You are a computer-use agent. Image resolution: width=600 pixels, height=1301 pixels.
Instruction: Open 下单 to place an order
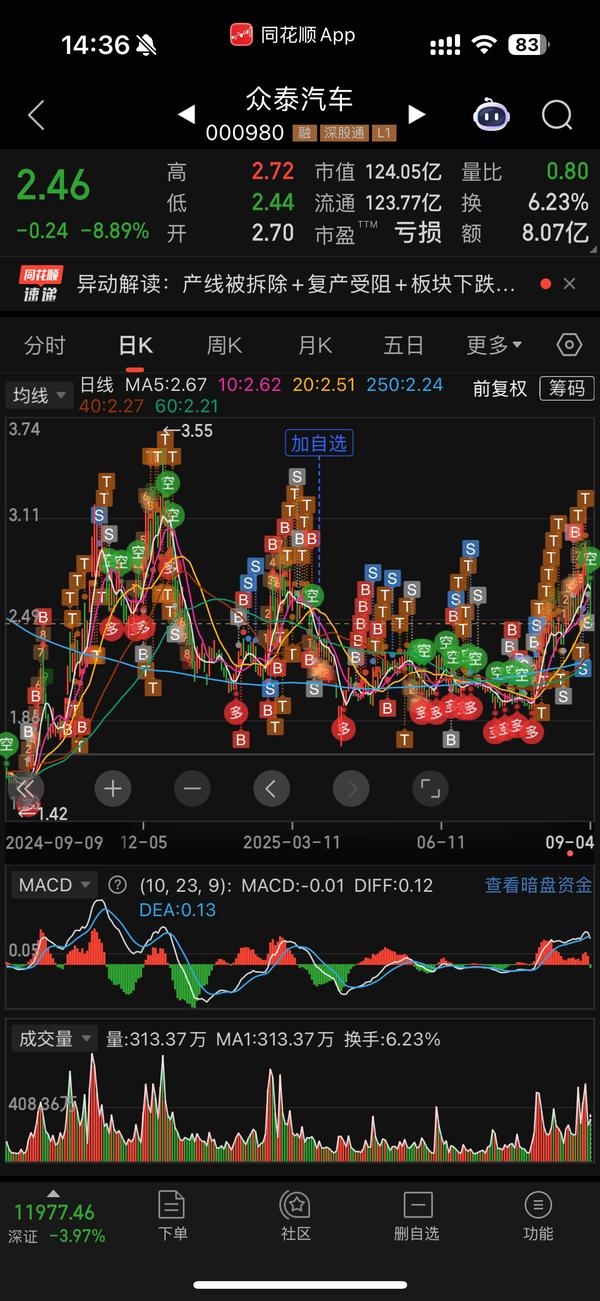173,1216
